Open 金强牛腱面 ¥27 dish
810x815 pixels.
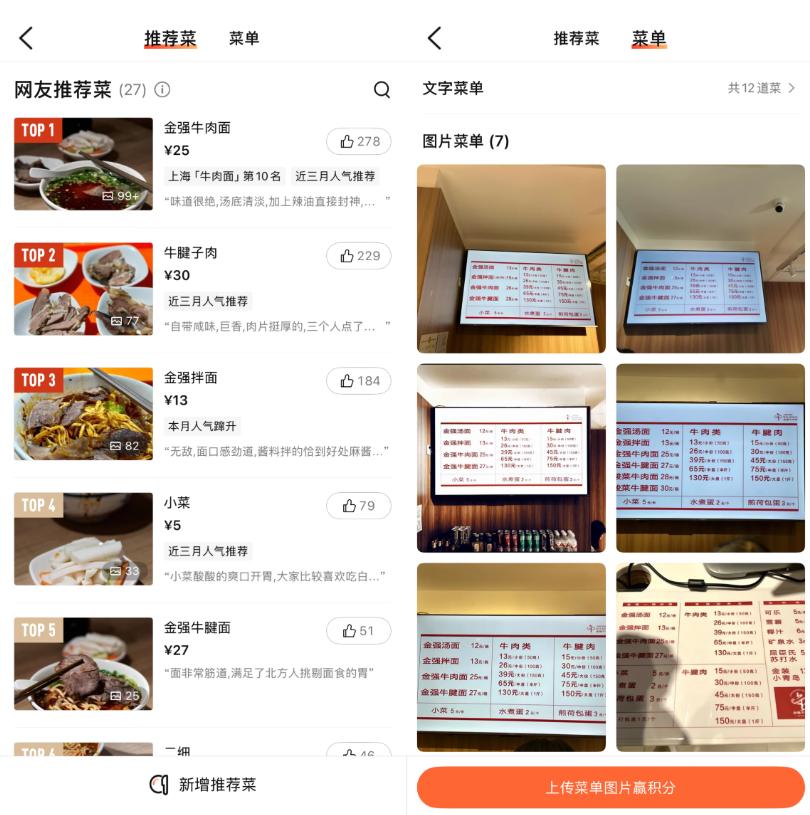pos(197,628)
